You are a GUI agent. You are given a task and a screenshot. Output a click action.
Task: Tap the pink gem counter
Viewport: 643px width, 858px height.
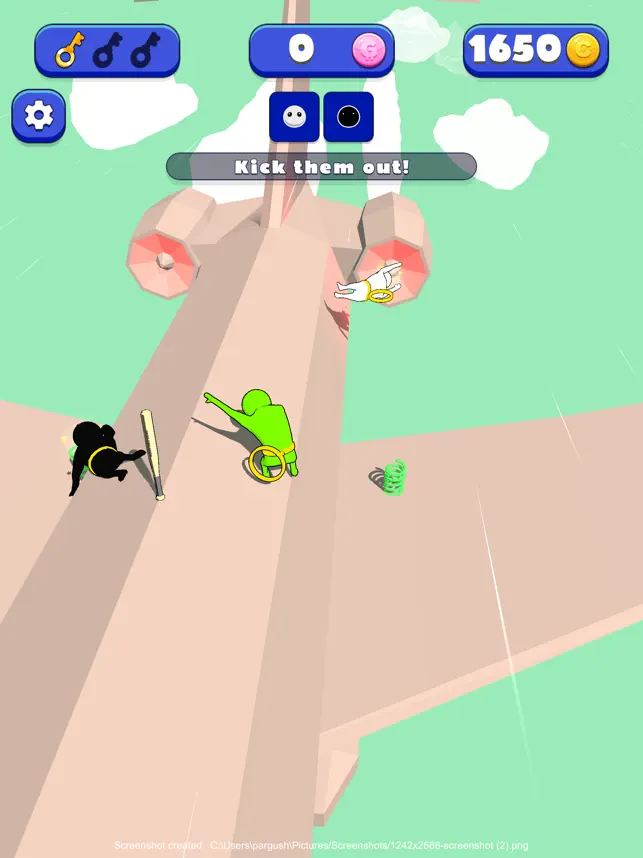(x=321, y=50)
